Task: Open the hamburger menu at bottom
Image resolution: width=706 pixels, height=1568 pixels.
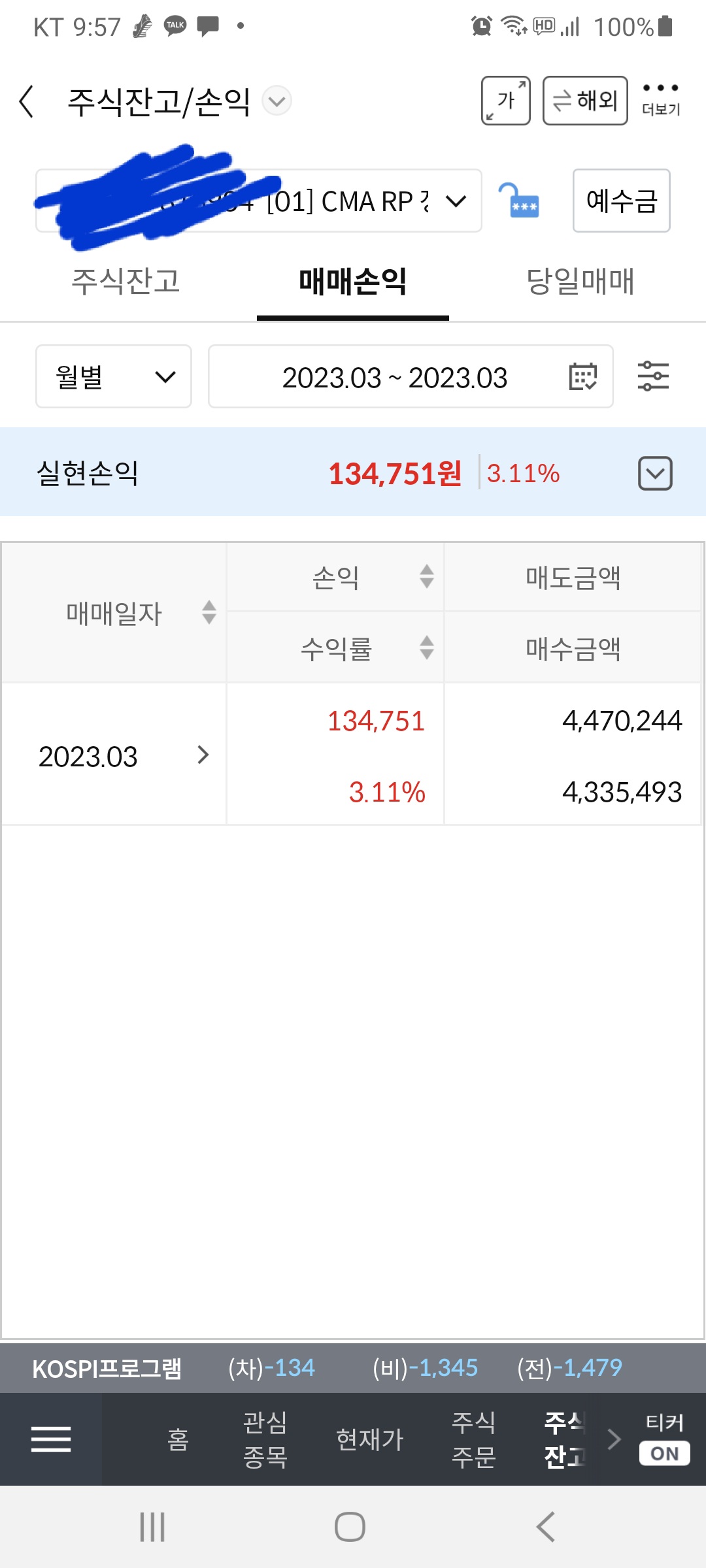Action: (51, 1439)
